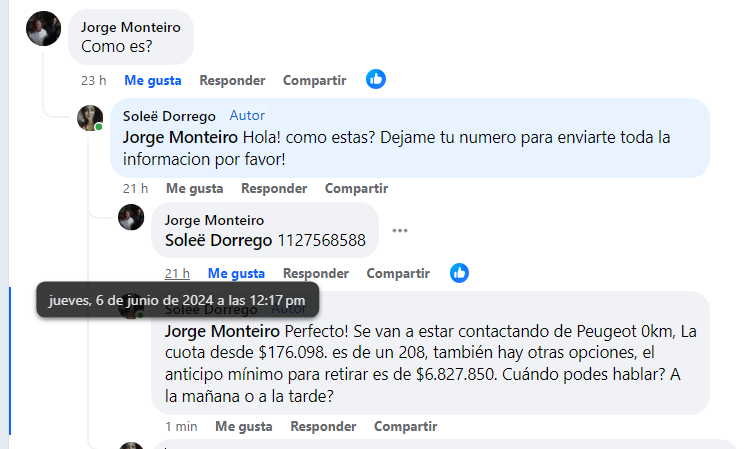756x449 pixels.
Task: Share the 1127568588 comment
Action: [x=398, y=273]
